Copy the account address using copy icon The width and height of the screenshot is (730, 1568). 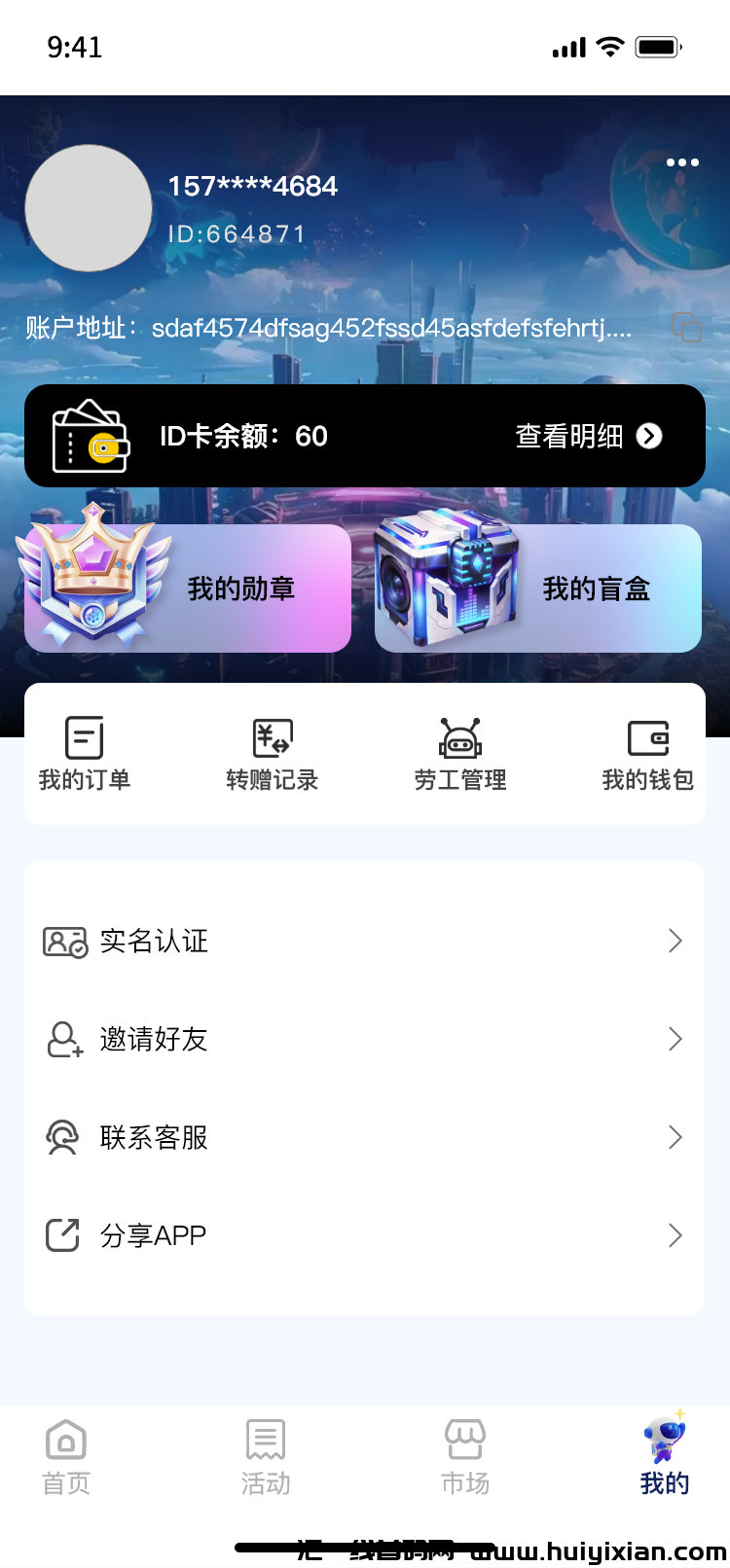click(x=686, y=328)
